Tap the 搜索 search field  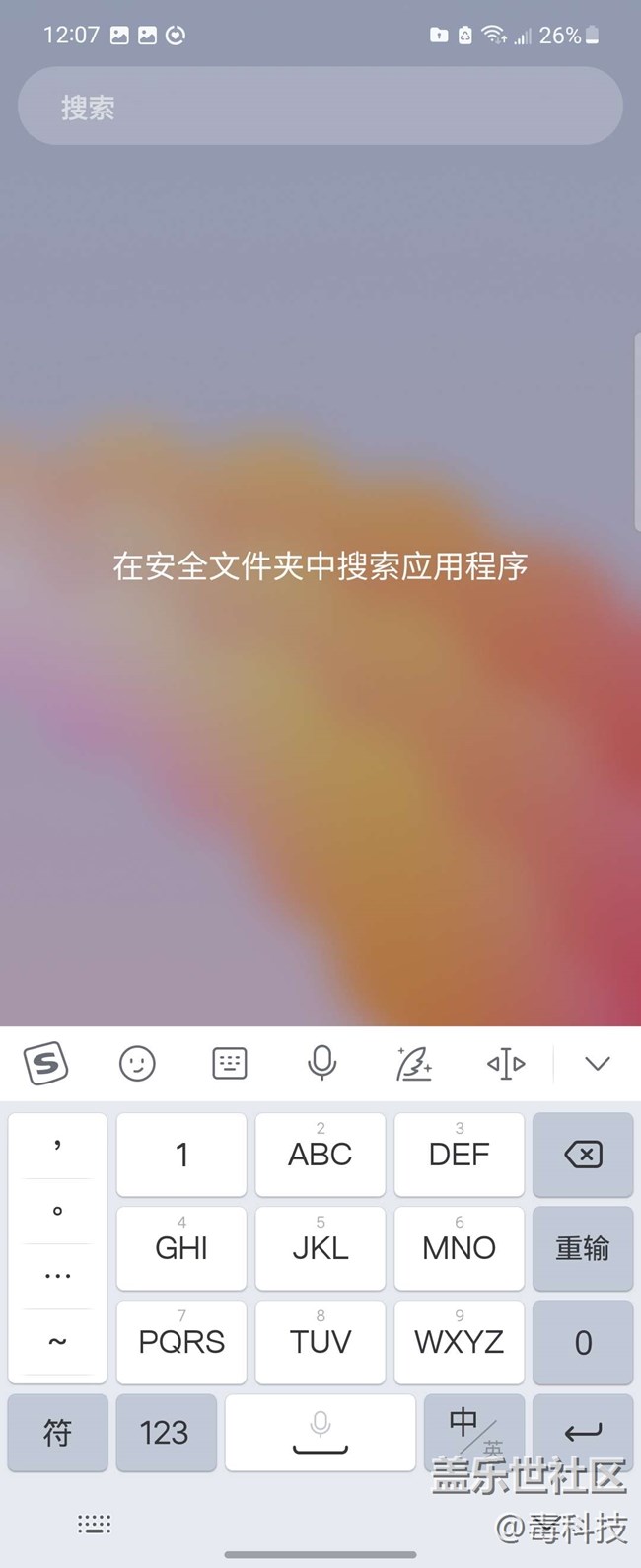pyautogui.click(x=320, y=107)
